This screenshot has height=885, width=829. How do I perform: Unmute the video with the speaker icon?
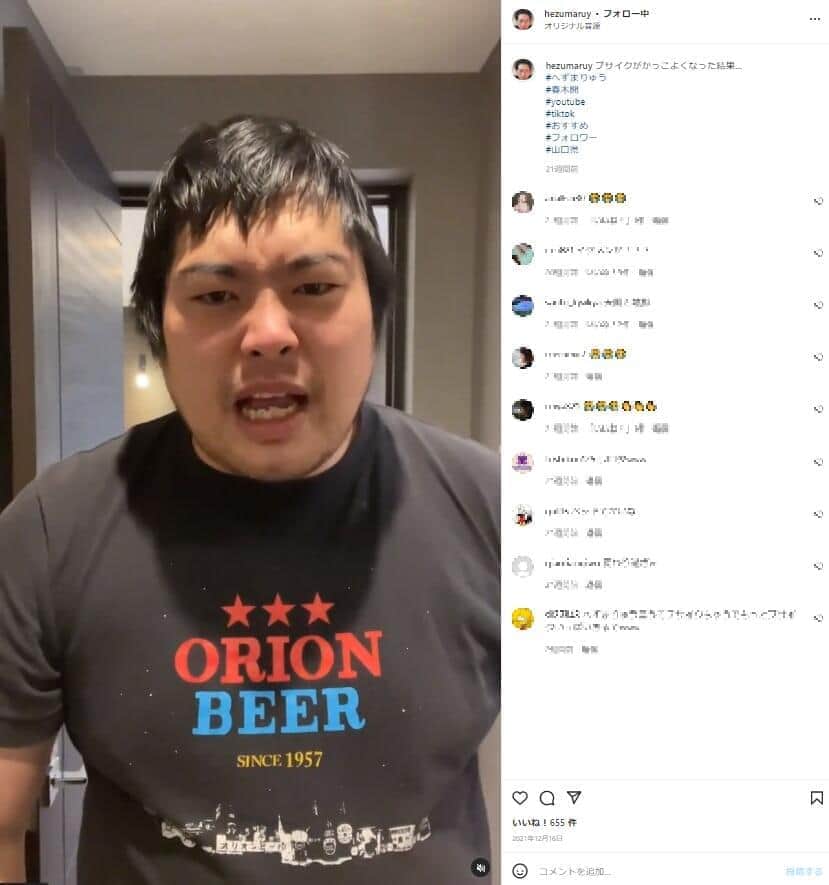pyautogui.click(x=480, y=867)
